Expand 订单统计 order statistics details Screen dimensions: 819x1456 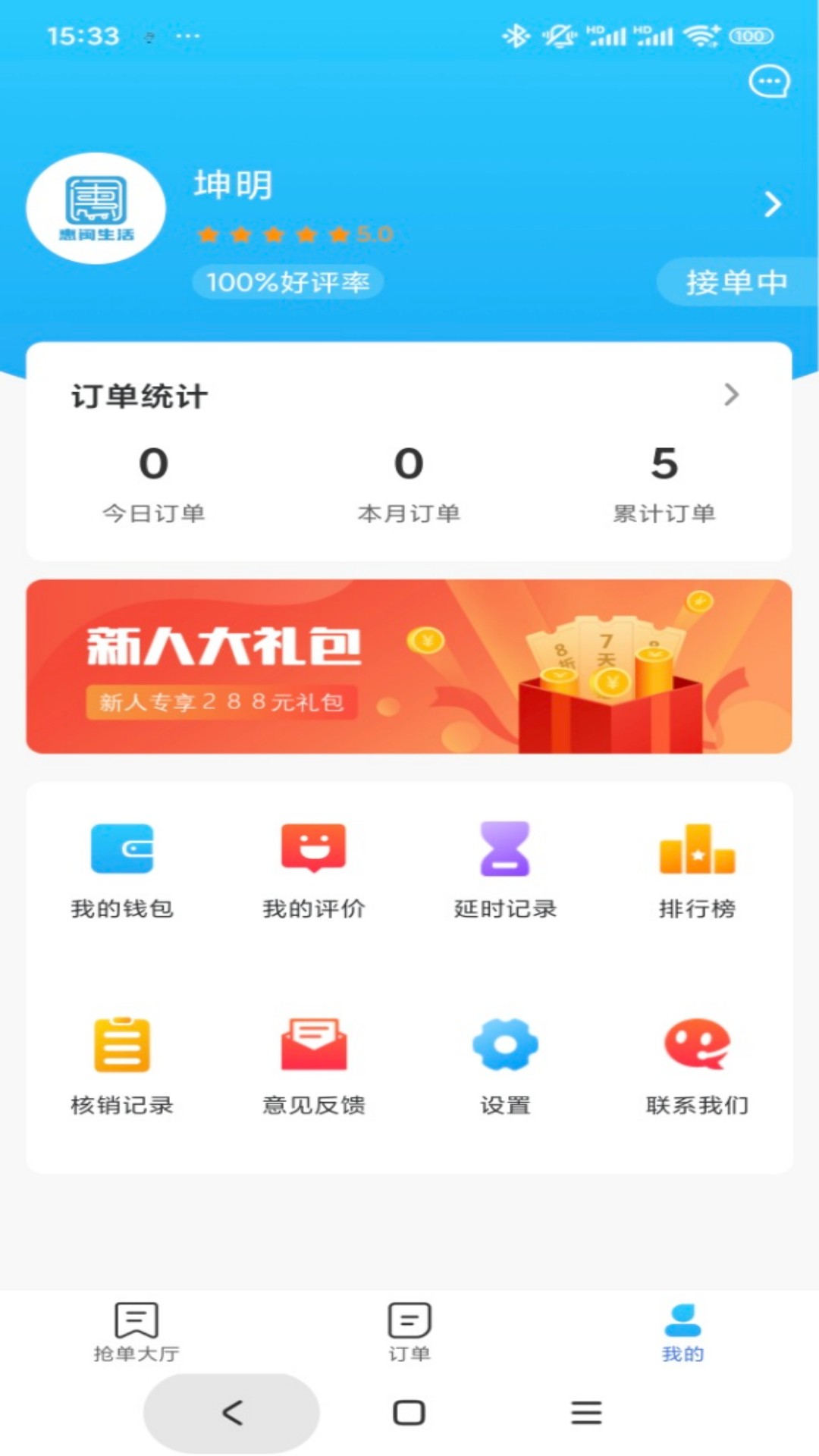pos(730,395)
